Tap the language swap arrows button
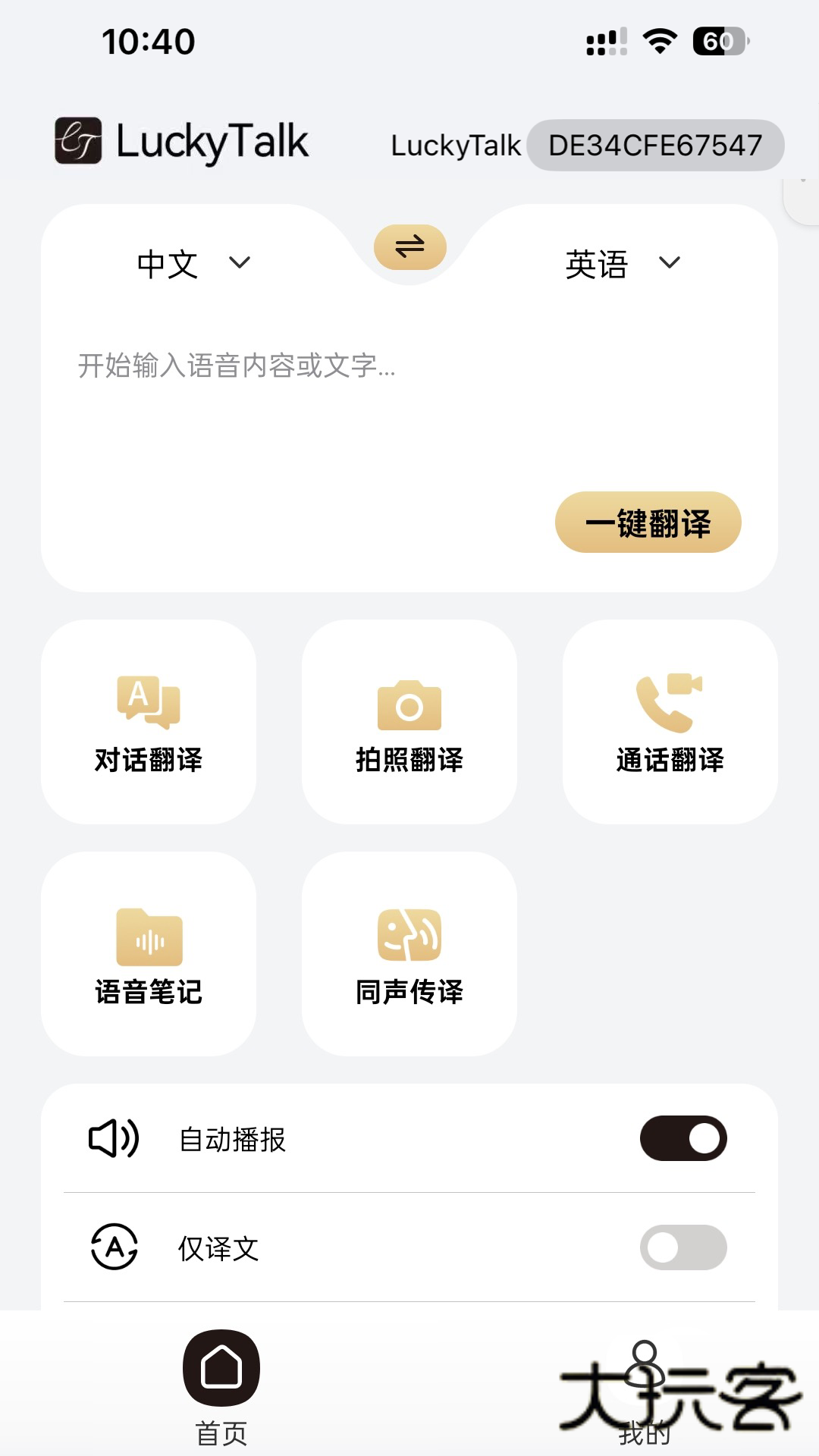 click(409, 247)
